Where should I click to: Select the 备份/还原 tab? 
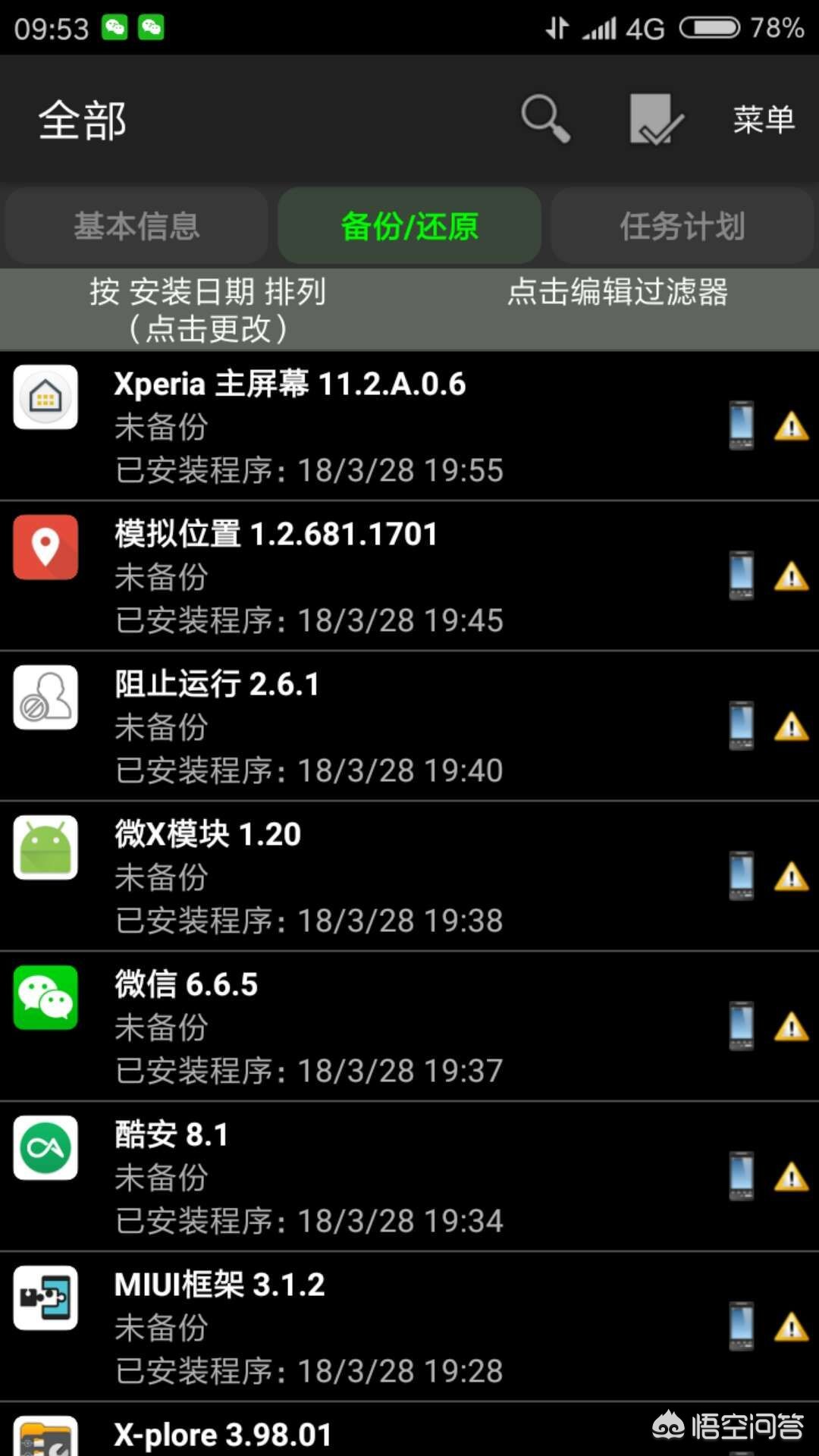pos(409,225)
